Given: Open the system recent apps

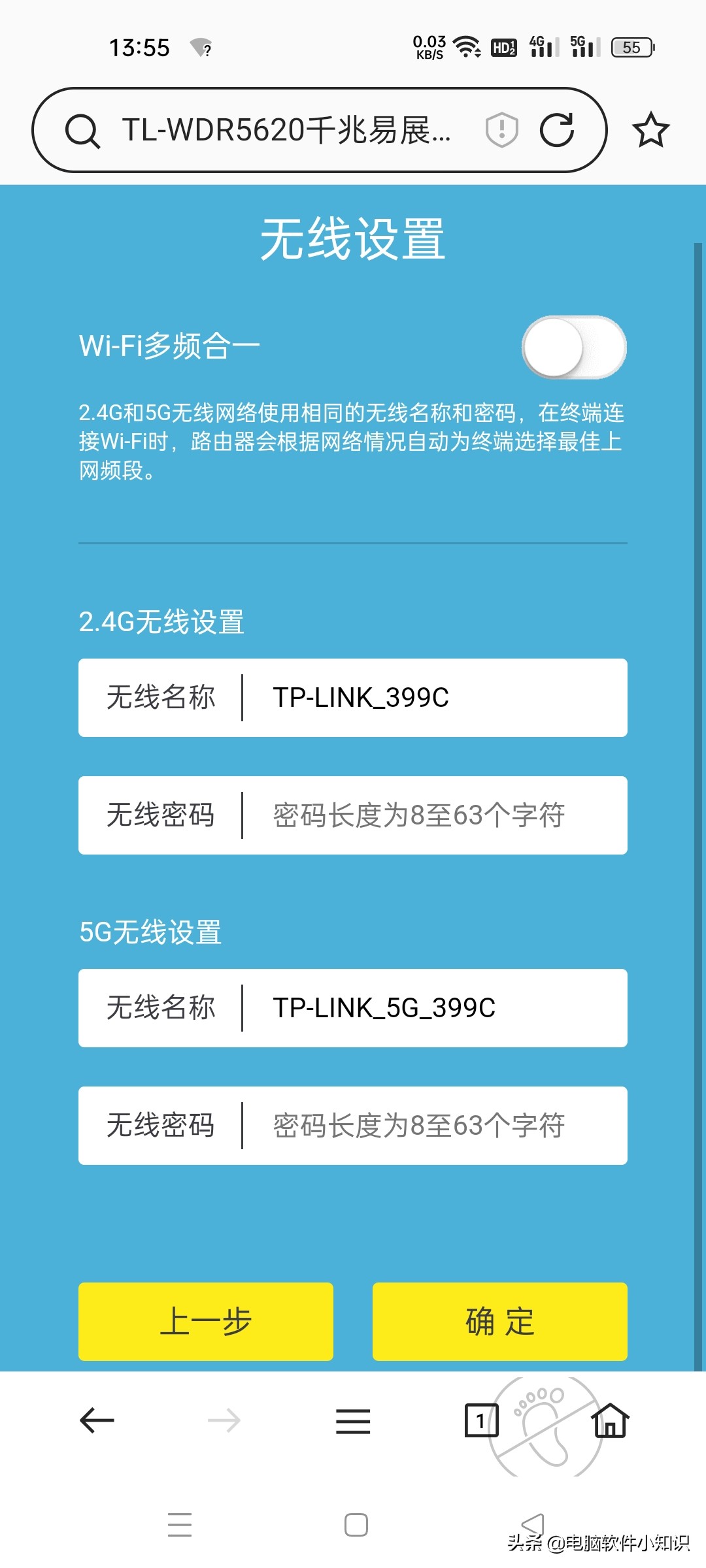Looking at the screenshot, I should point(180,1525).
